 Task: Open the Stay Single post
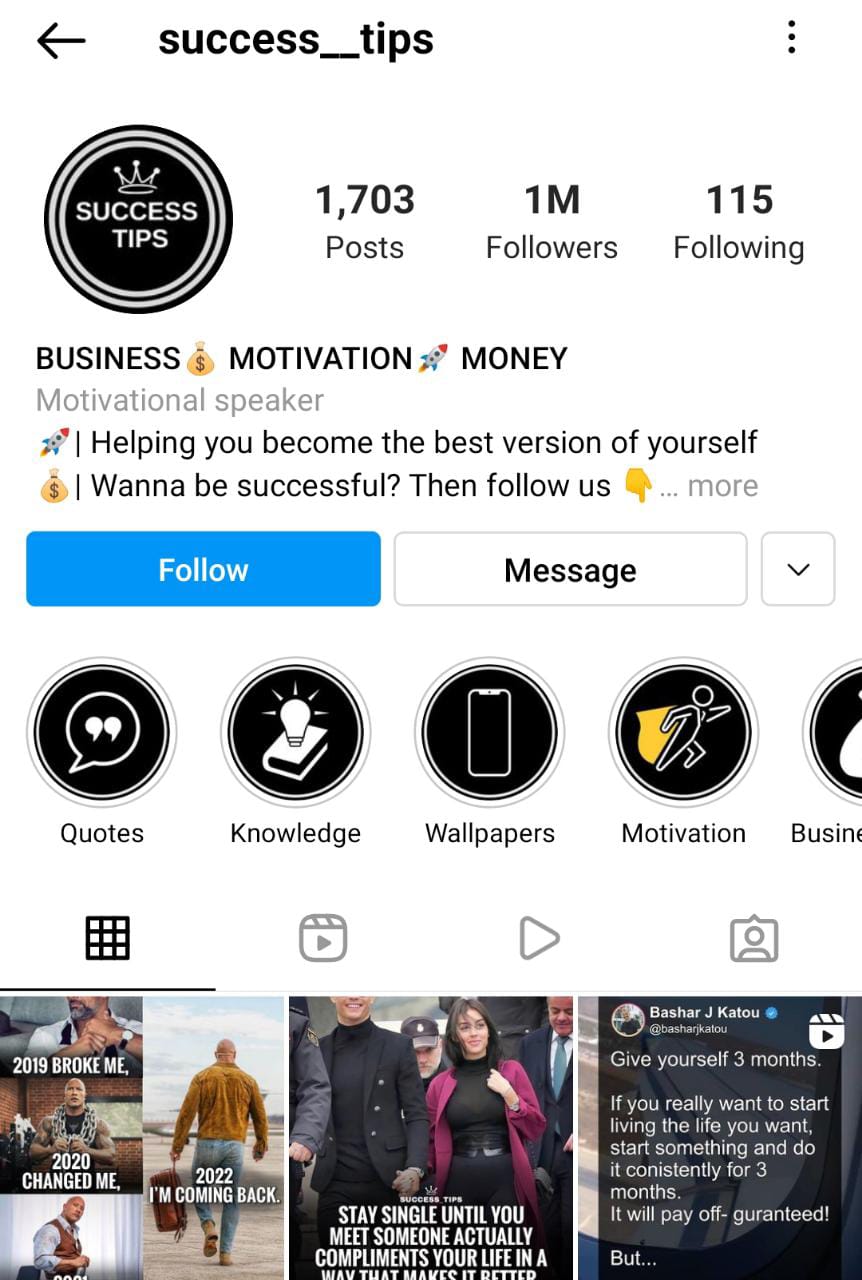tap(430, 1138)
